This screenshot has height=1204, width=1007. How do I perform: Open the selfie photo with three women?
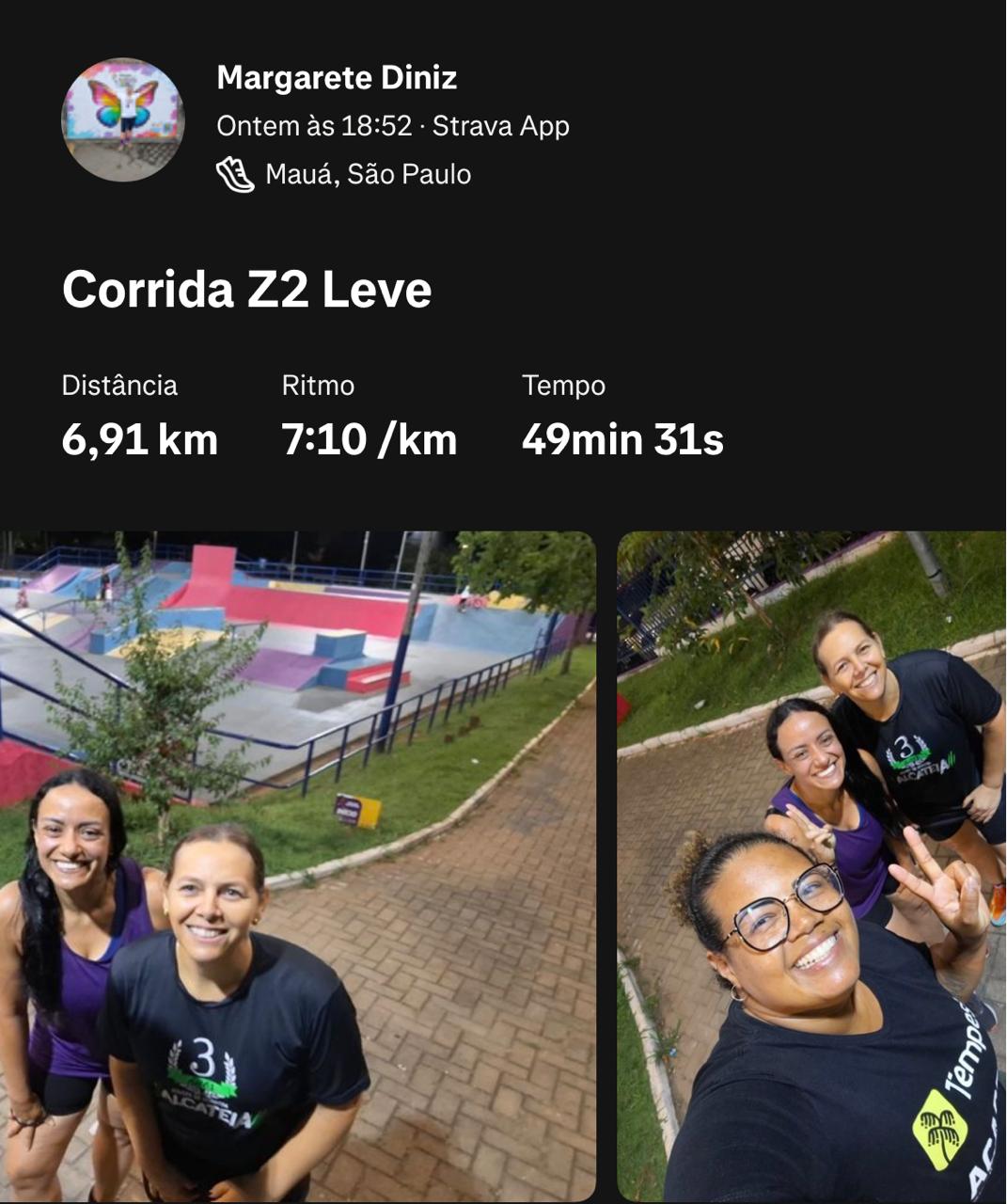point(810,865)
